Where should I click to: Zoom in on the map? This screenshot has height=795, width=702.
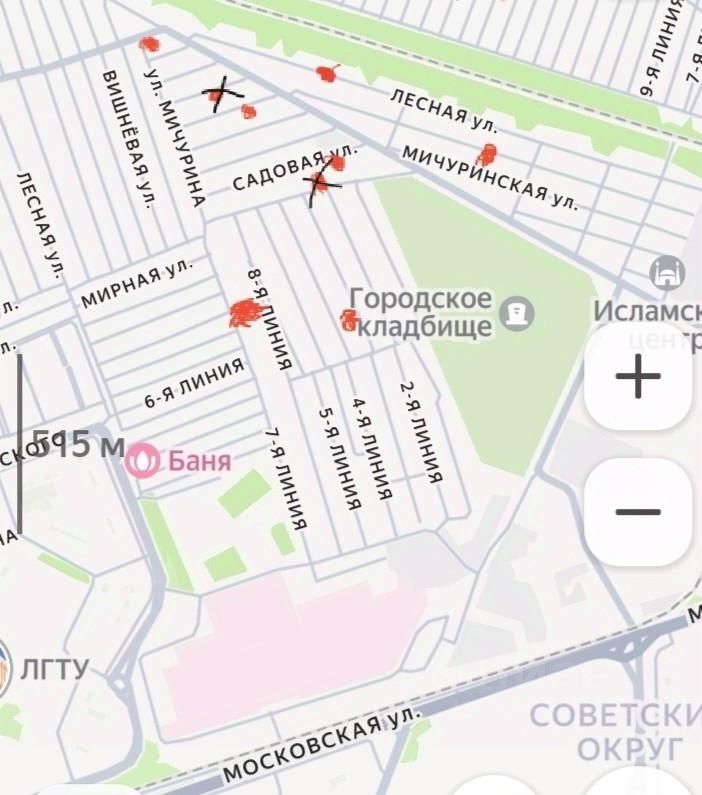coord(638,377)
